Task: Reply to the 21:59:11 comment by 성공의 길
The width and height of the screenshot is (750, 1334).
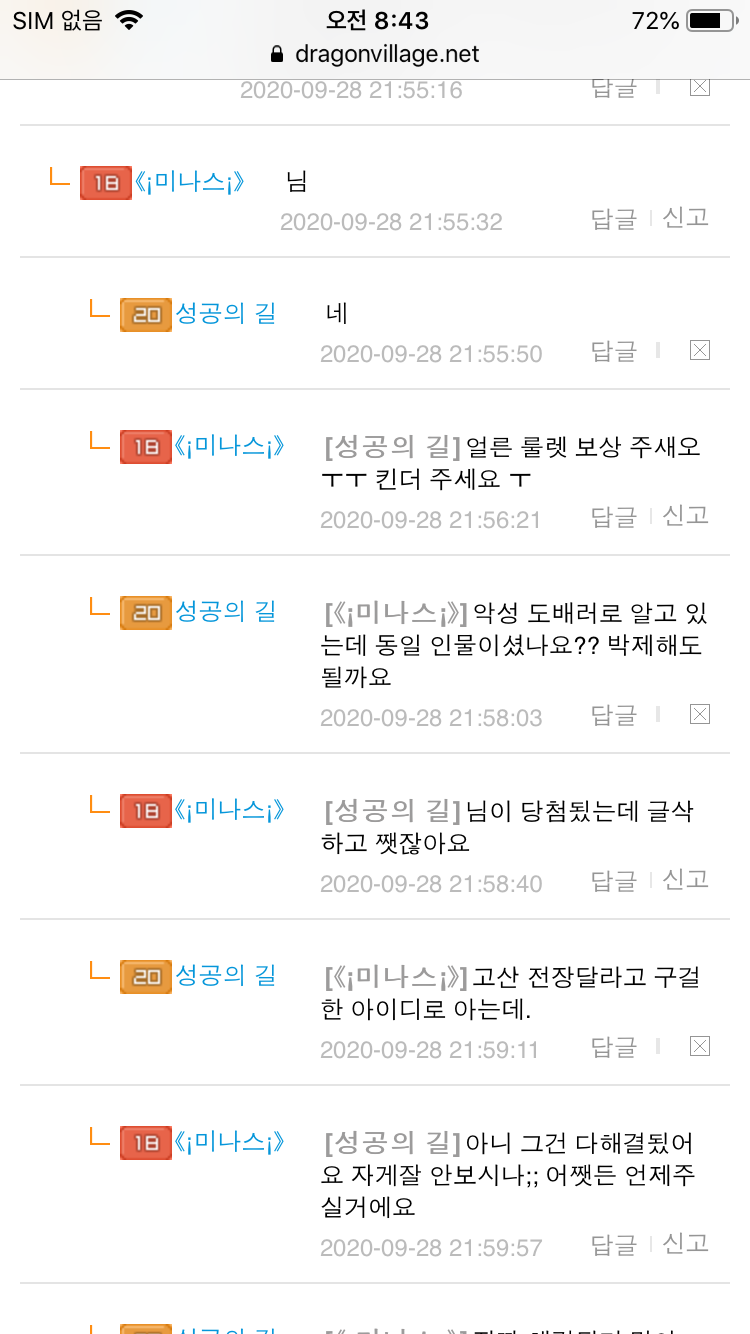Action: click(613, 1047)
